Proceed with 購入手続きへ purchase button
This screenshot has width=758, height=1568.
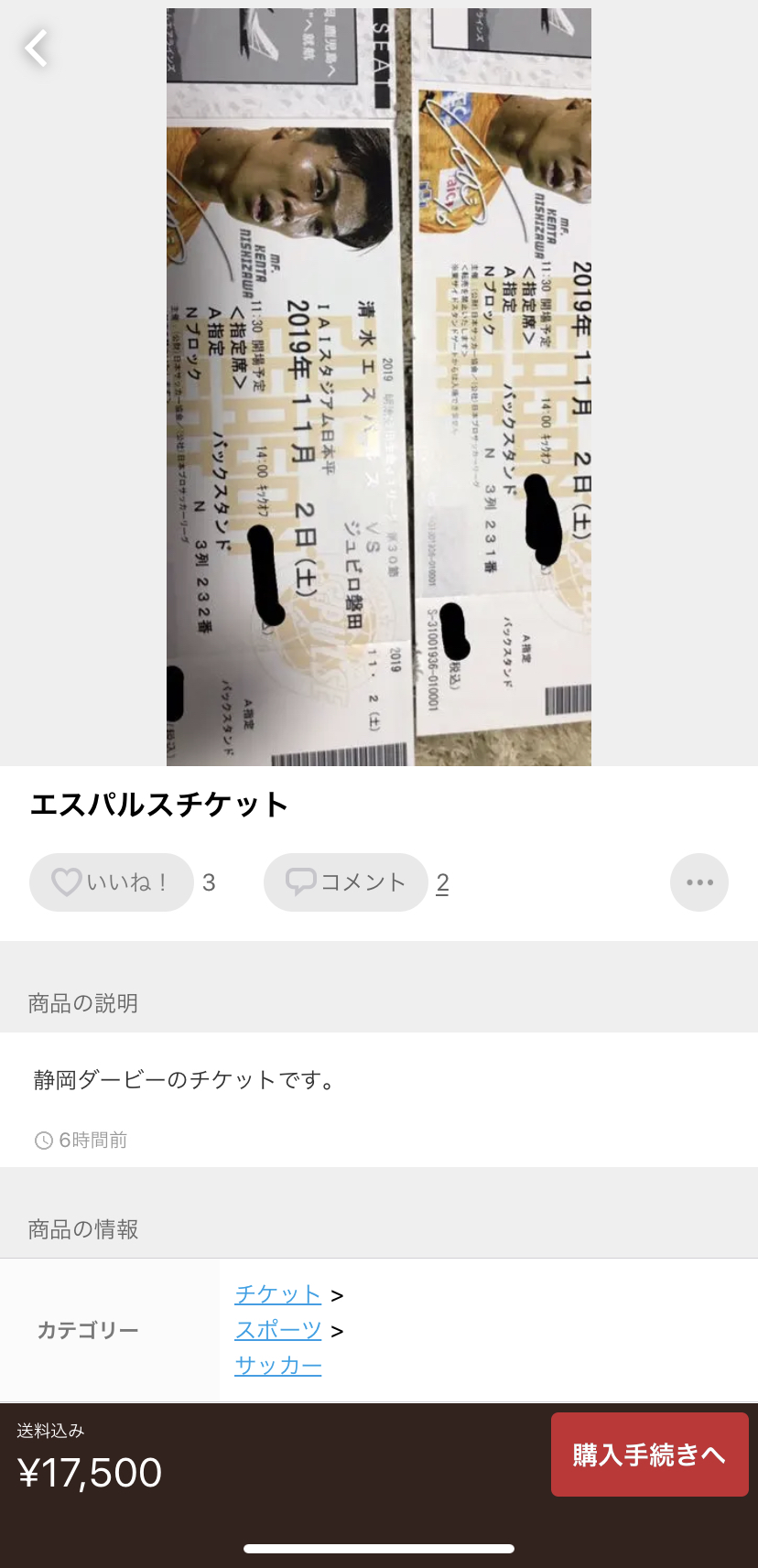649,1454
